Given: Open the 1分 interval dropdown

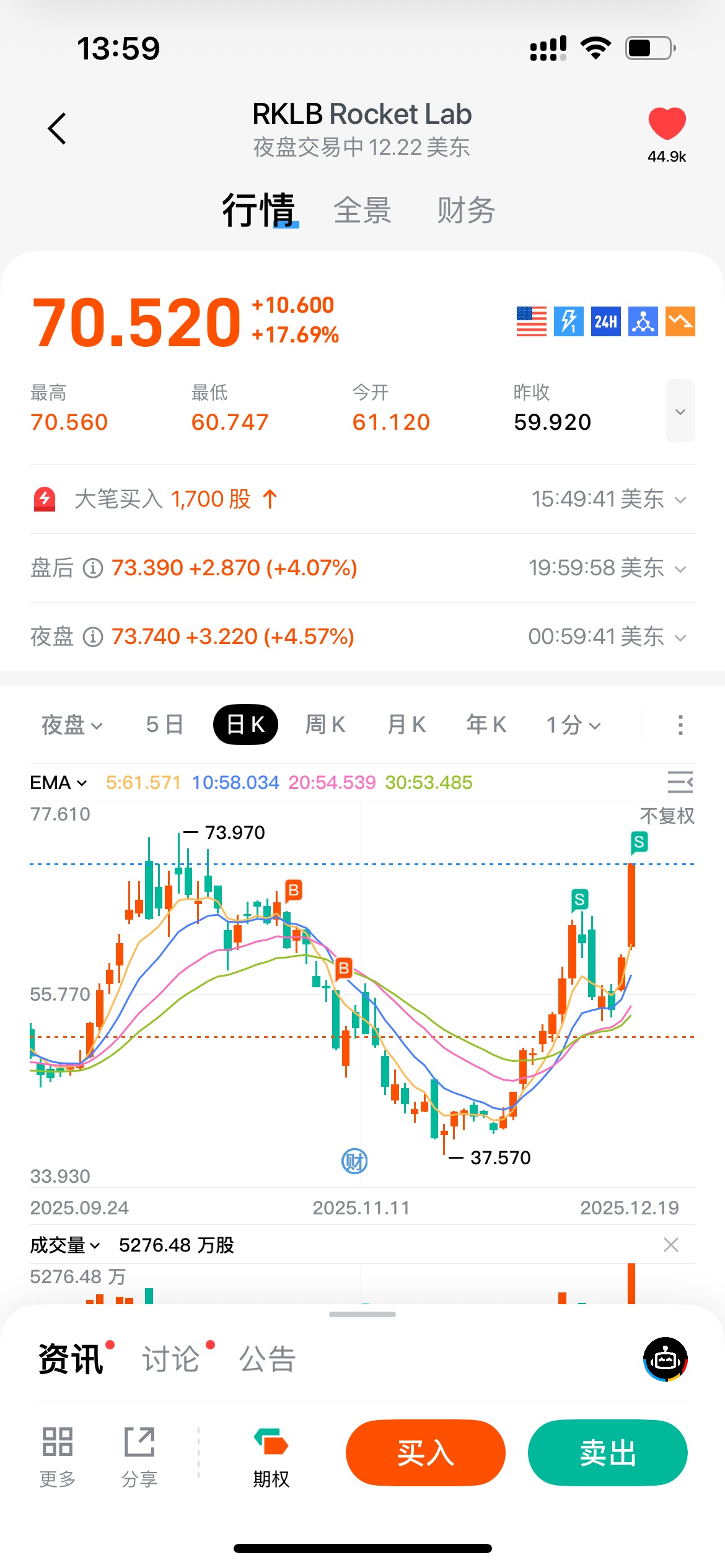Looking at the screenshot, I should click(x=573, y=725).
